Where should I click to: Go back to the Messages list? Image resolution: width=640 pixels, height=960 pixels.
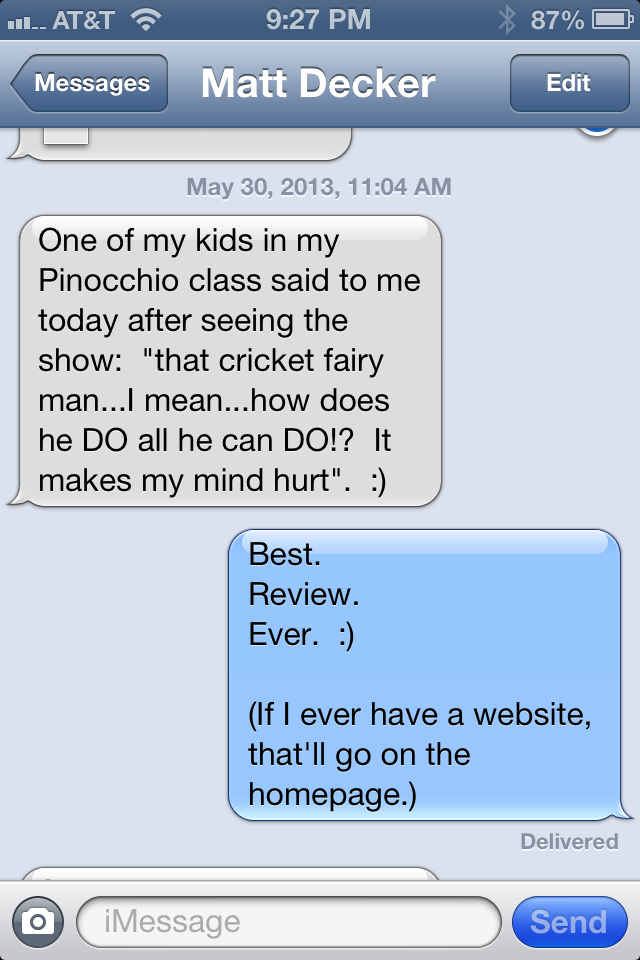click(x=90, y=84)
